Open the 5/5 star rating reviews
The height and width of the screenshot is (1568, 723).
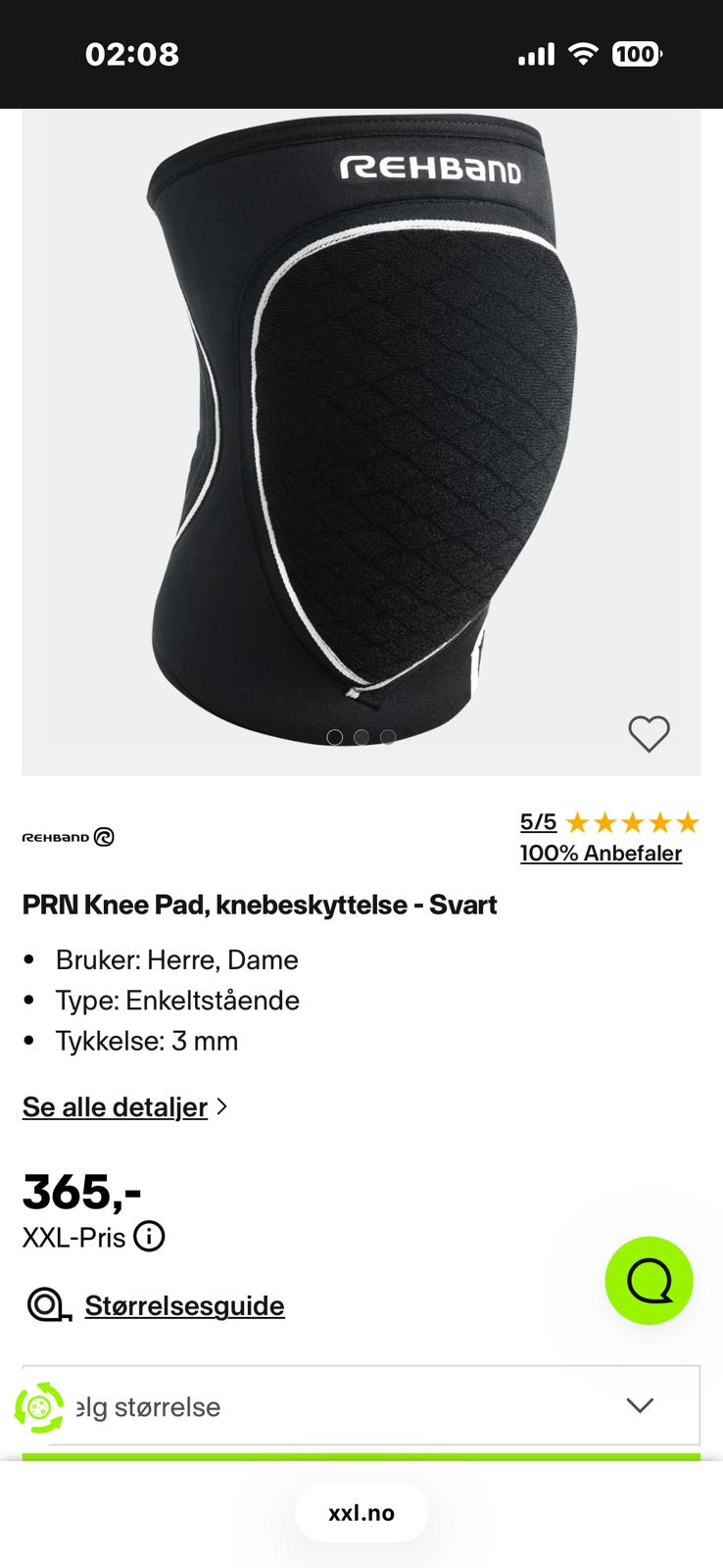coord(608,822)
